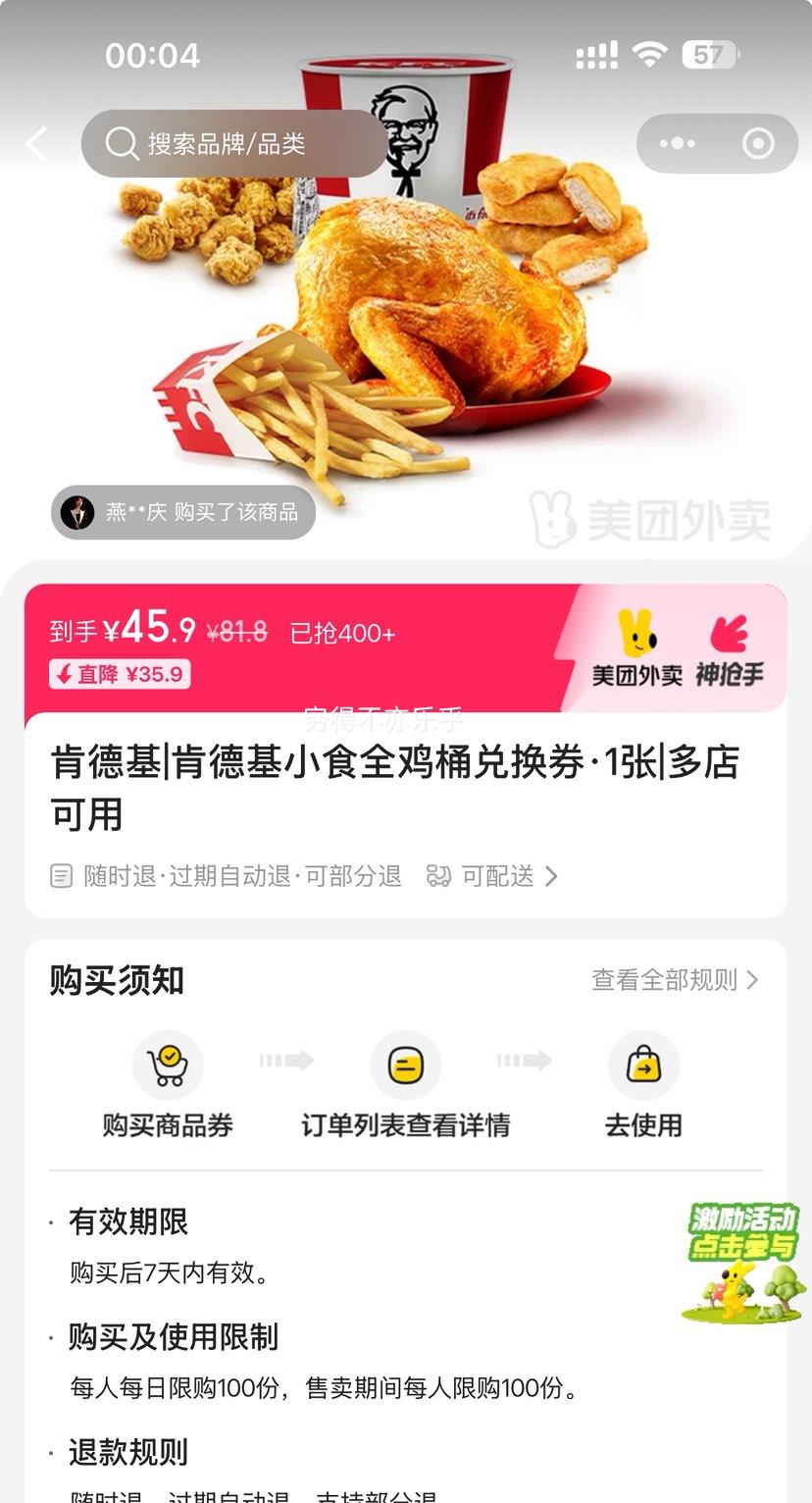Screen dimensions: 812x1503
Task: Expand the chevron after 查看全部规则
Action: point(751,980)
